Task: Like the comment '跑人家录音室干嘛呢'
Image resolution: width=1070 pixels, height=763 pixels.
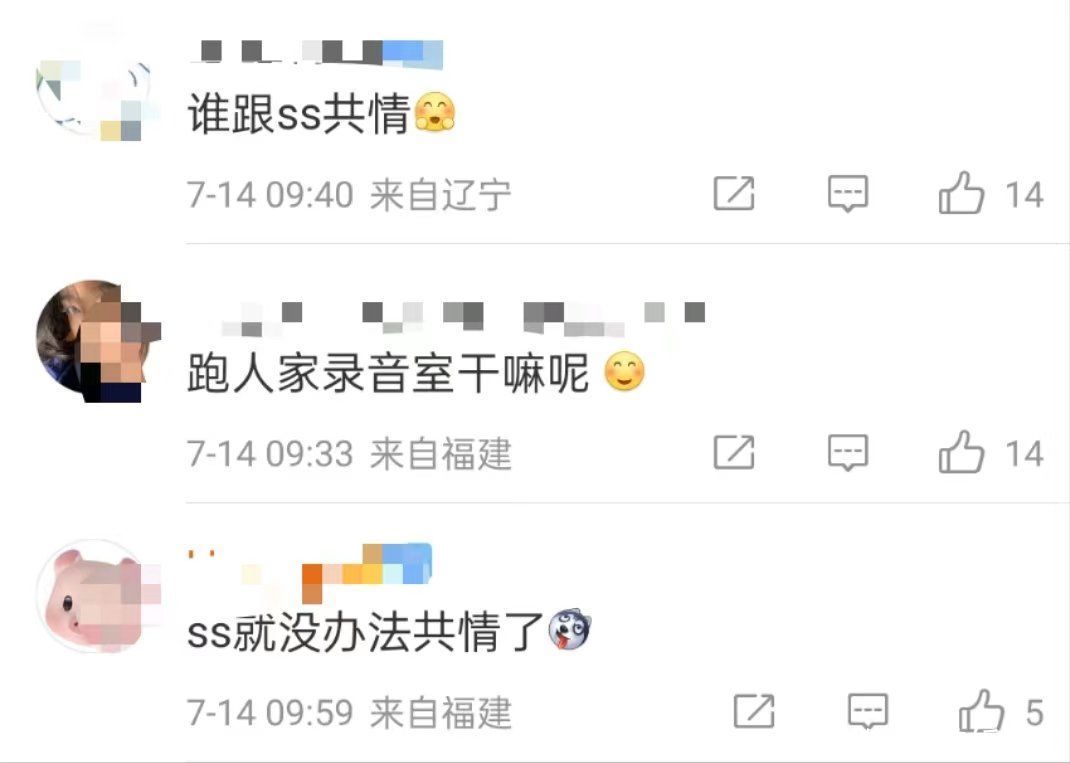Action: (x=962, y=454)
